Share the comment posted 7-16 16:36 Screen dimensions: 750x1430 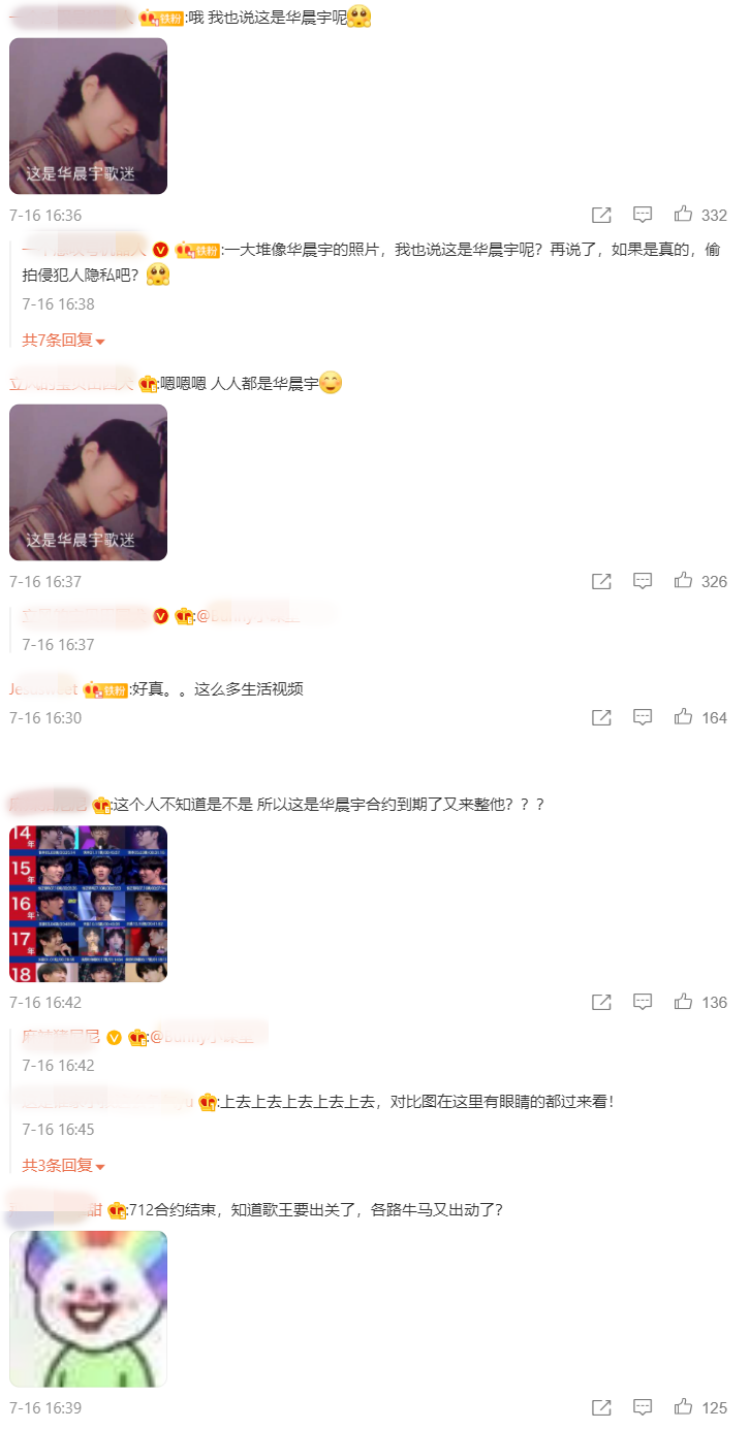(x=601, y=214)
